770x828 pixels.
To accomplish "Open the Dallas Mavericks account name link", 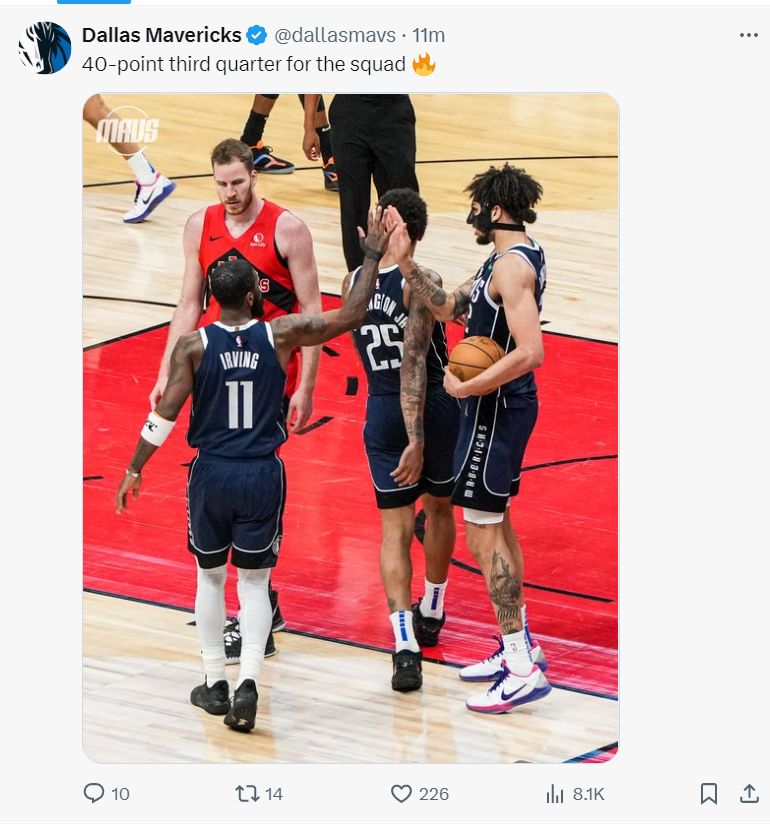I will coord(161,35).
